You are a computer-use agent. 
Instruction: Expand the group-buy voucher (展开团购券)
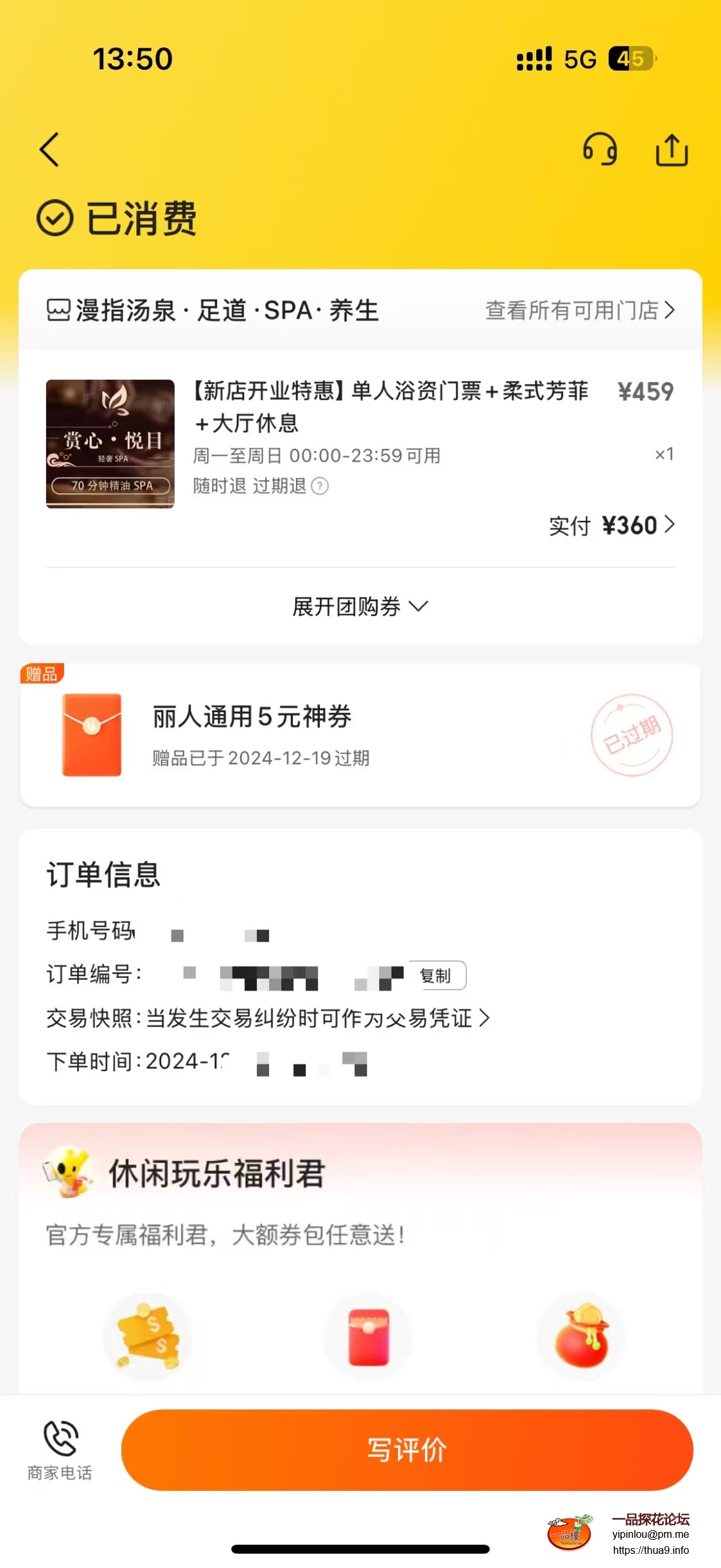(360, 606)
